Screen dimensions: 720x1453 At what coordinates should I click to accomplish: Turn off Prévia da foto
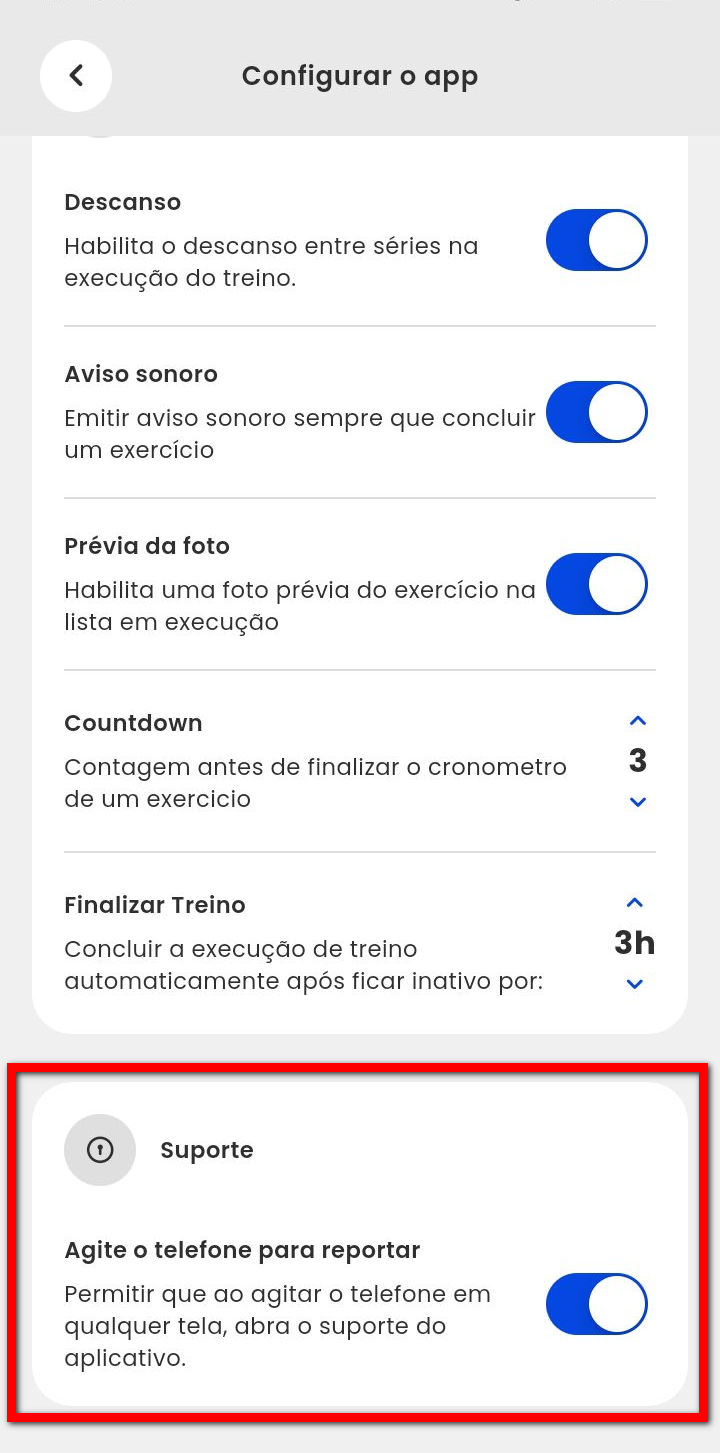596,584
